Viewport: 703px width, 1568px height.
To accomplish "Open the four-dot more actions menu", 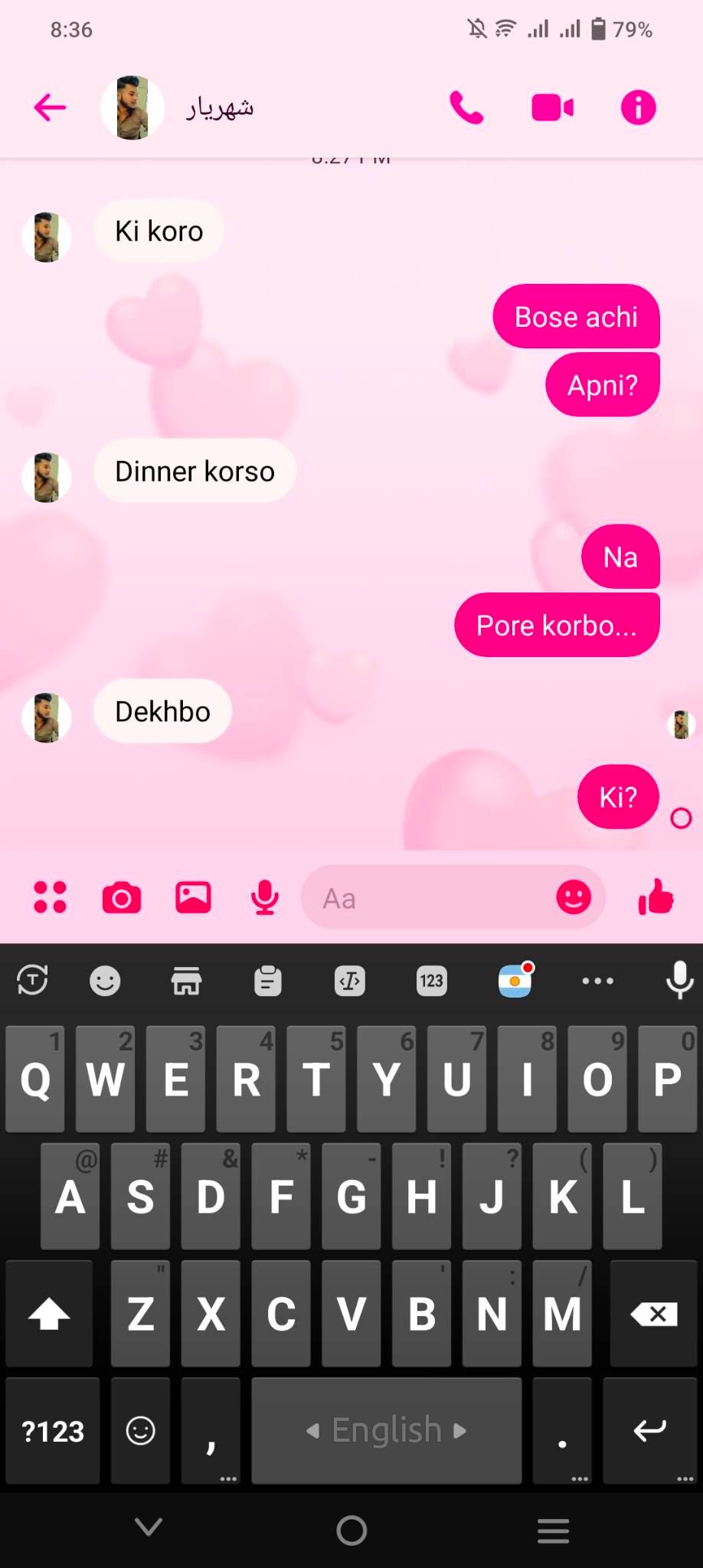I will (x=51, y=897).
